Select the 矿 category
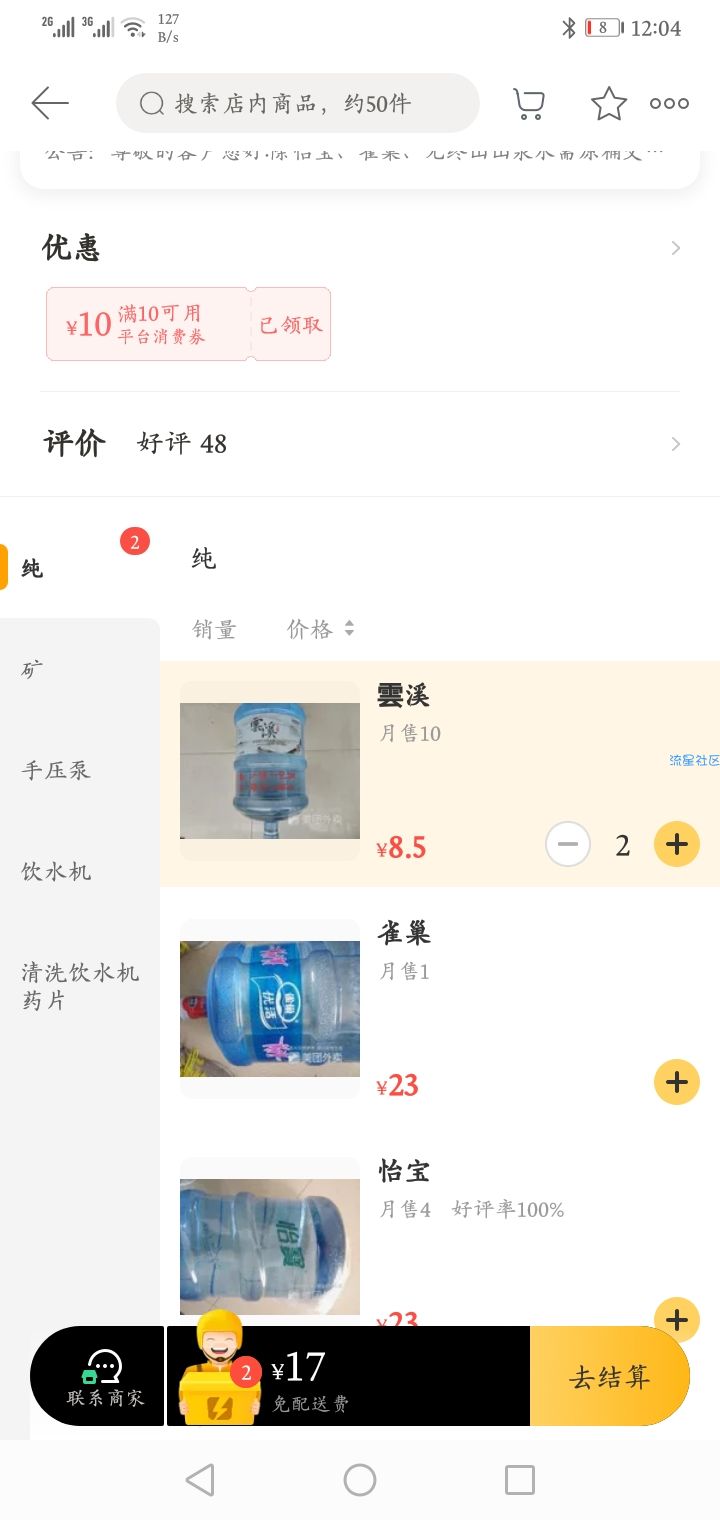This screenshot has height=1520, width=720. tap(33, 669)
